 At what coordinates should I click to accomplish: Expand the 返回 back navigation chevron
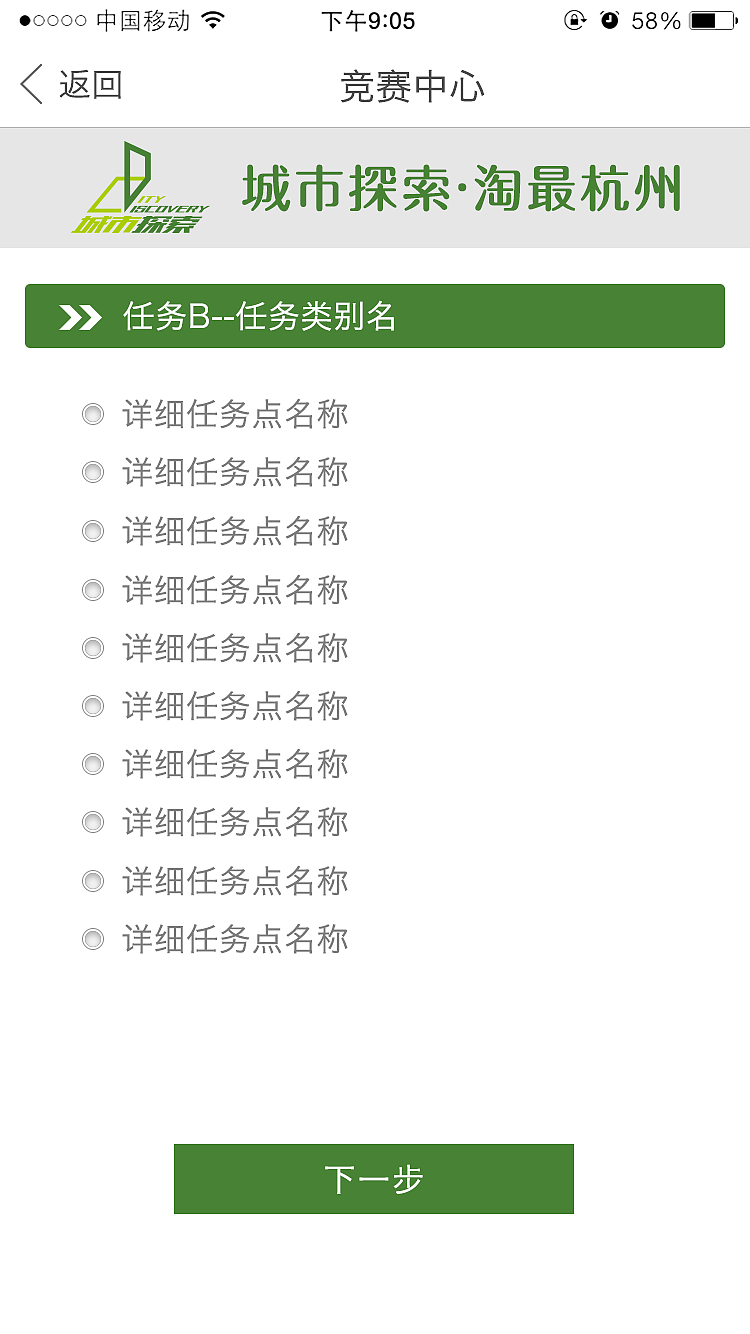30,86
